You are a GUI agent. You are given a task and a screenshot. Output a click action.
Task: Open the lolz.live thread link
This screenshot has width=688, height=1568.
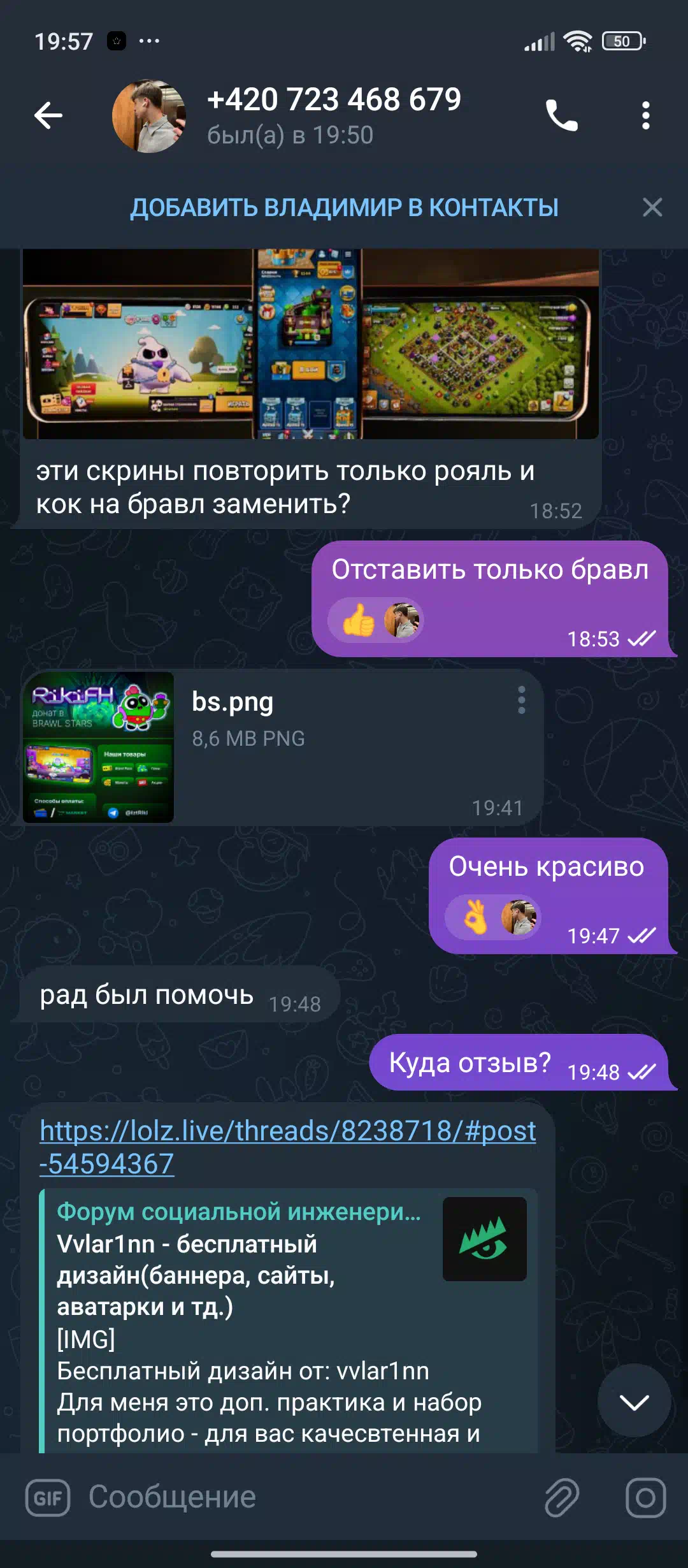288,1147
